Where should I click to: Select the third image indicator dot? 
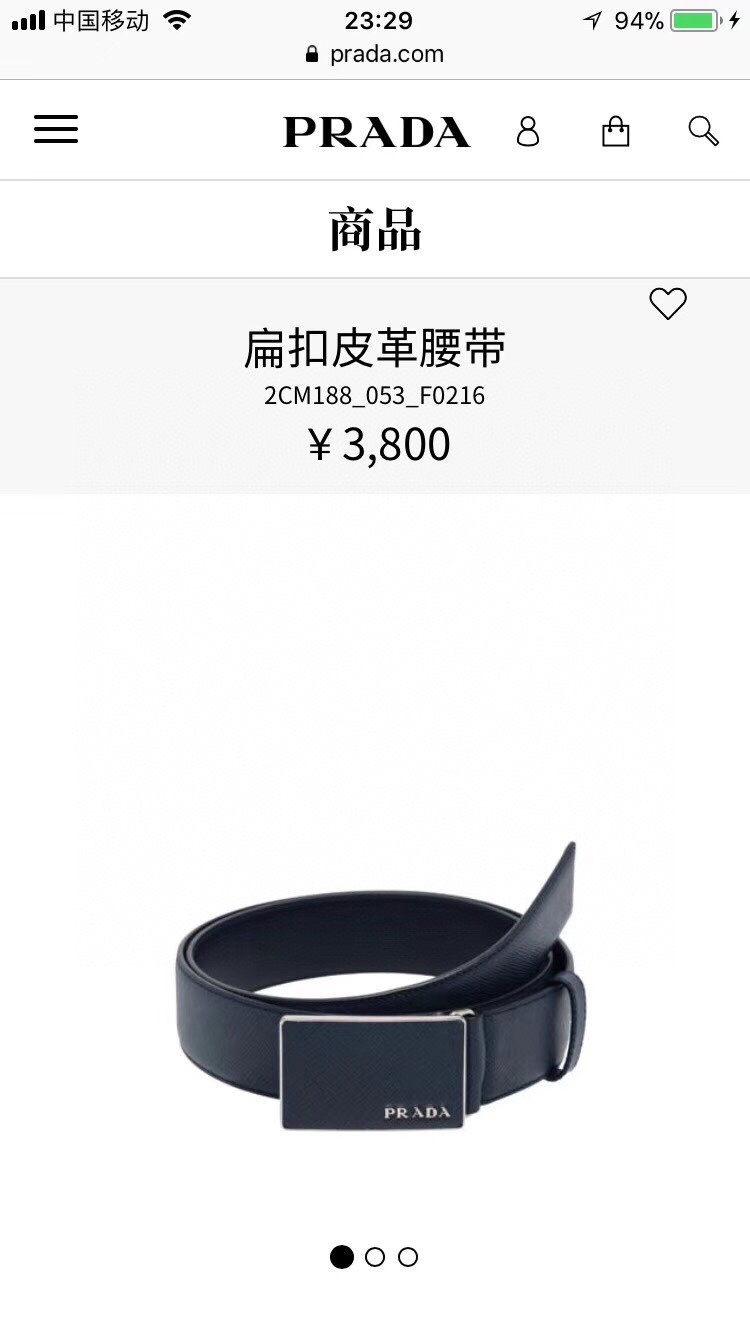408,1257
